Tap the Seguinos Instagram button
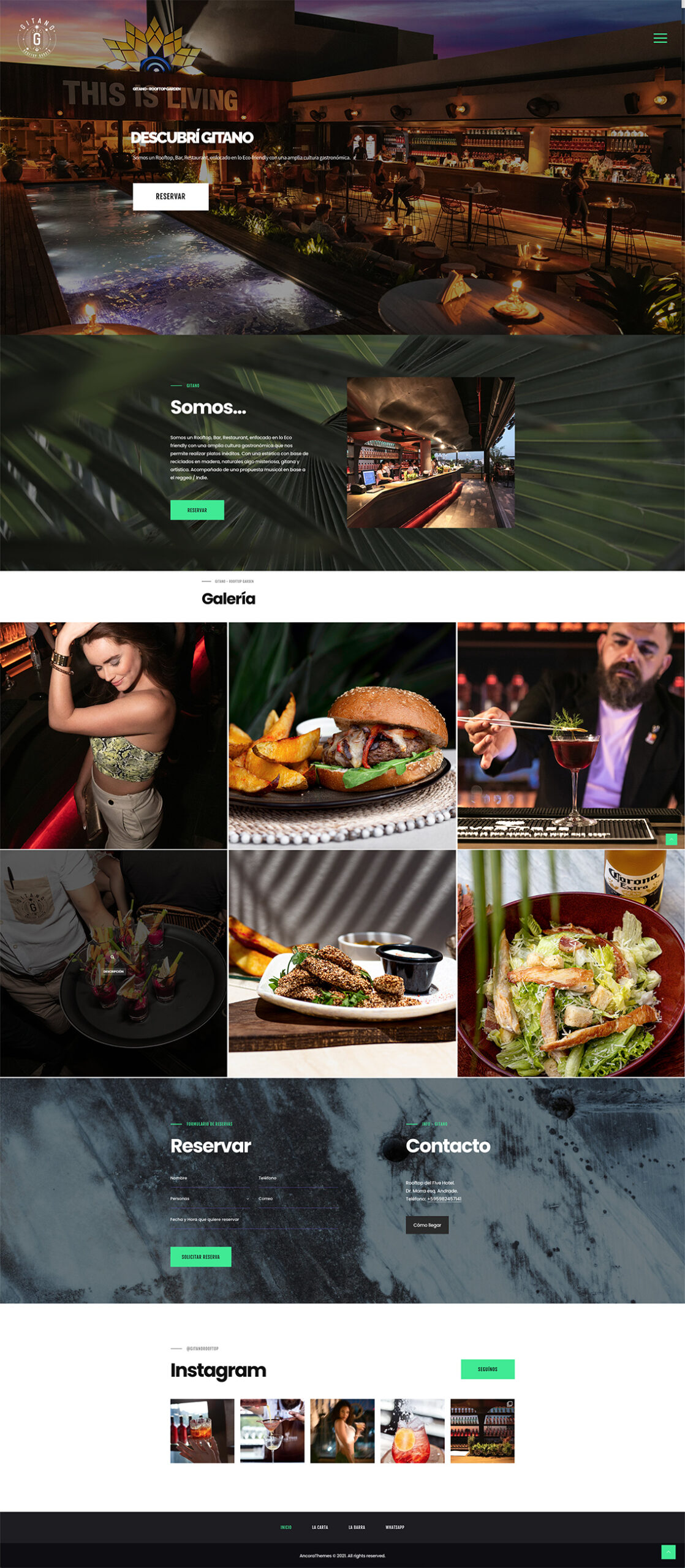Image resolution: width=685 pixels, height=1568 pixels. pos(487,1369)
